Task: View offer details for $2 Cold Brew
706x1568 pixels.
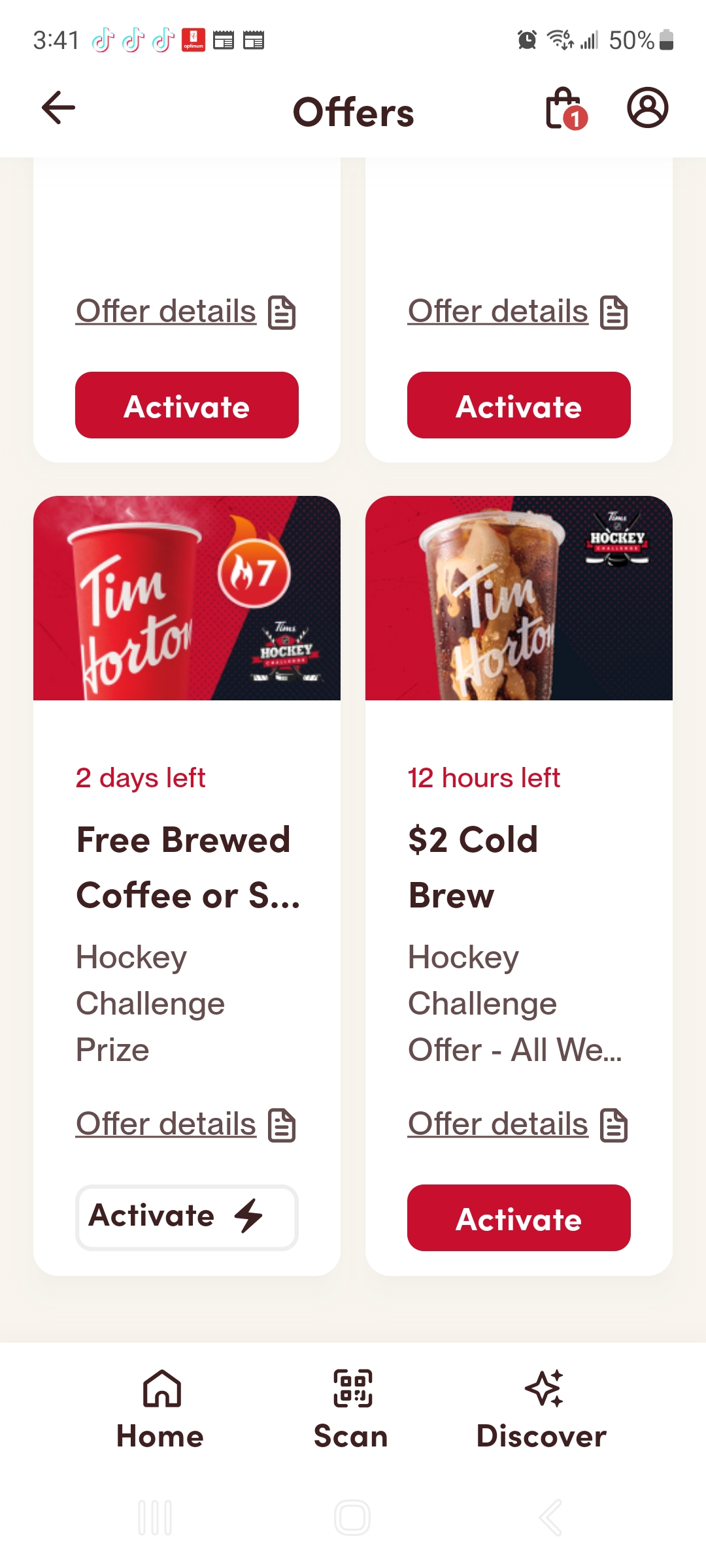Action: tap(516, 1124)
